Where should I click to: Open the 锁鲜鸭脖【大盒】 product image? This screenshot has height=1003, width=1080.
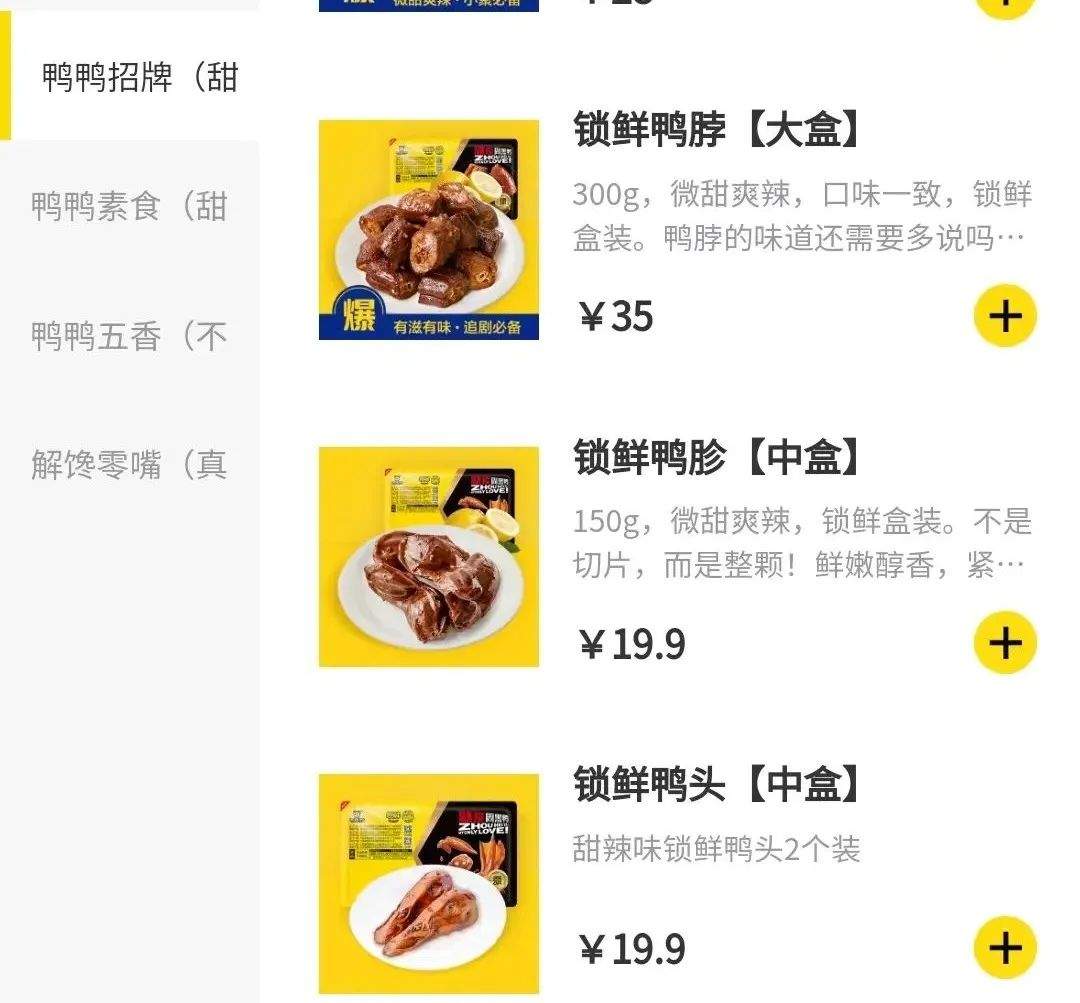429,230
